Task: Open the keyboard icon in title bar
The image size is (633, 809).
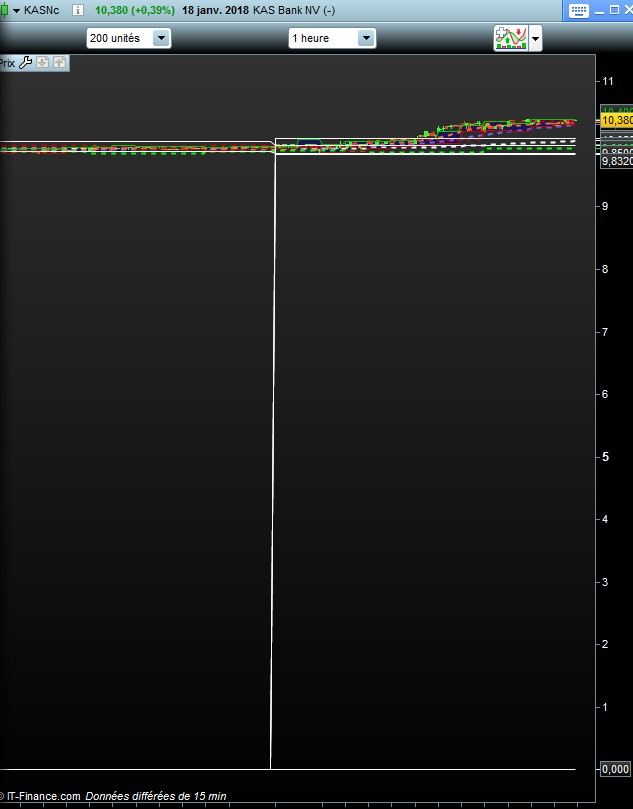Action: 579,10
